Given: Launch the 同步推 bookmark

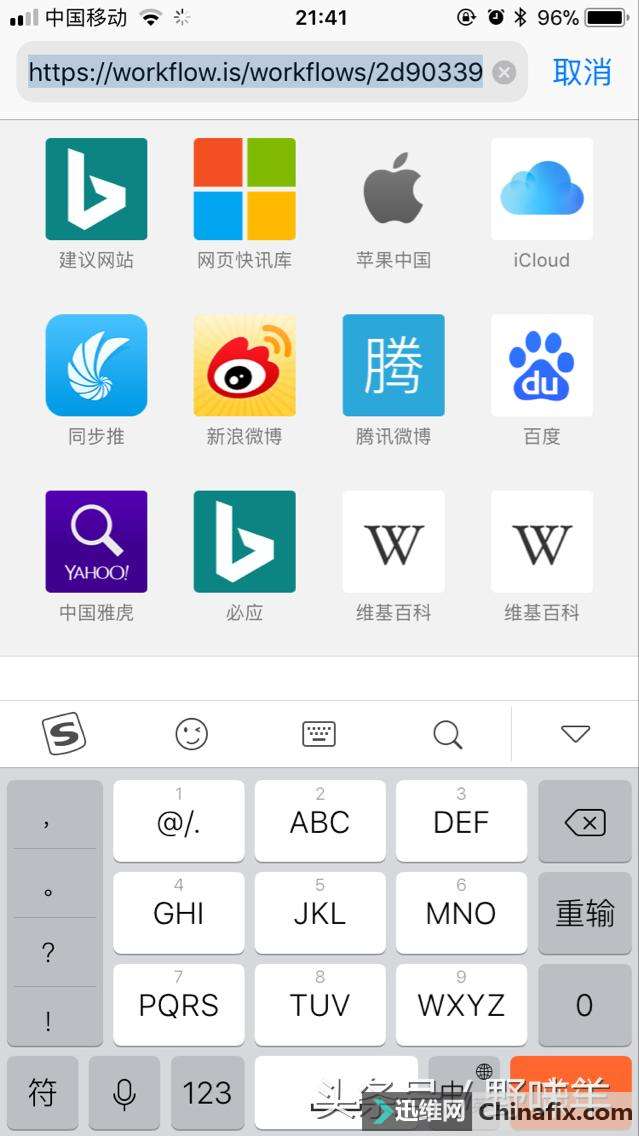Looking at the screenshot, I should pos(96,366).
